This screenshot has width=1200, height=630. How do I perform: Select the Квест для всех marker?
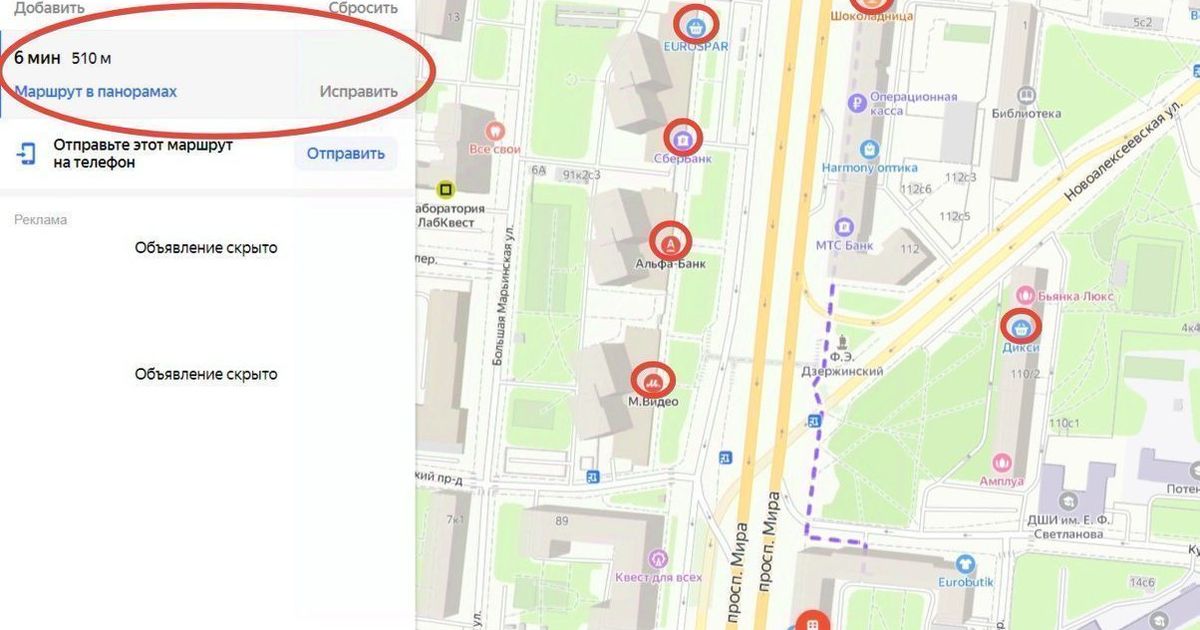(657, 558)
